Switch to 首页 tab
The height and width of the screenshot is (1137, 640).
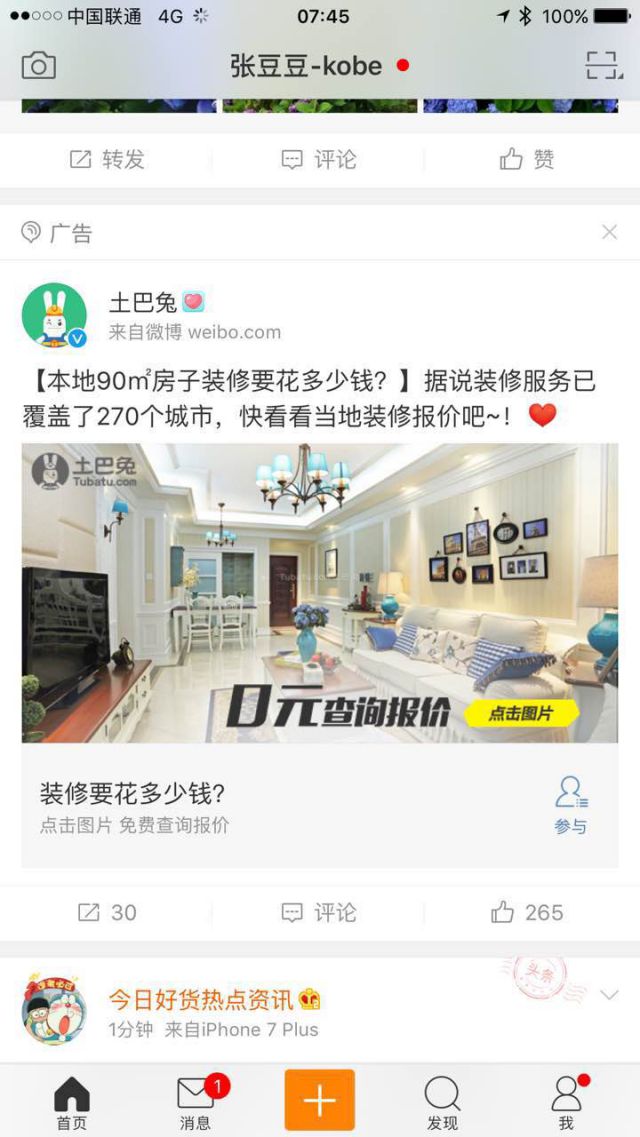(71, 1102)
